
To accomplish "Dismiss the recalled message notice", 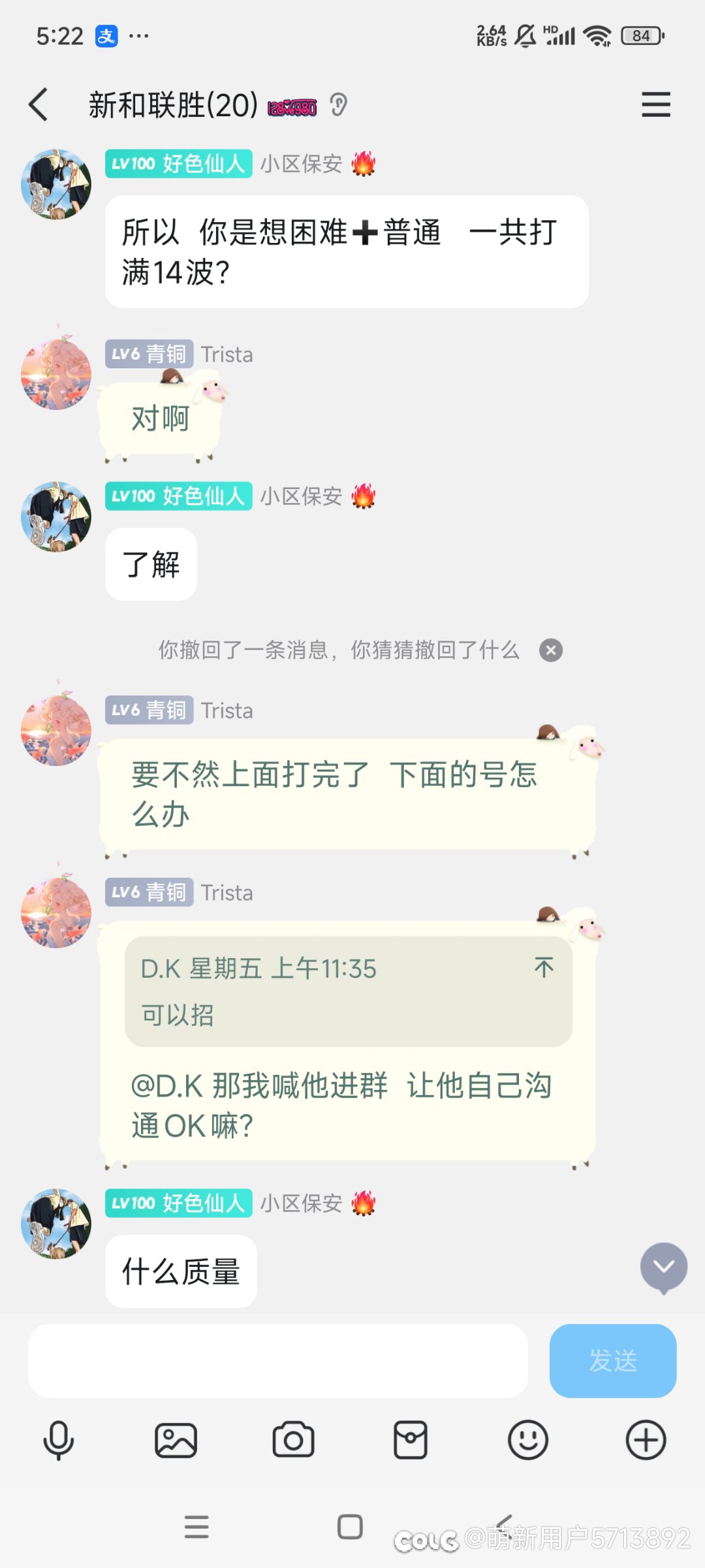I will pos(551,650).
